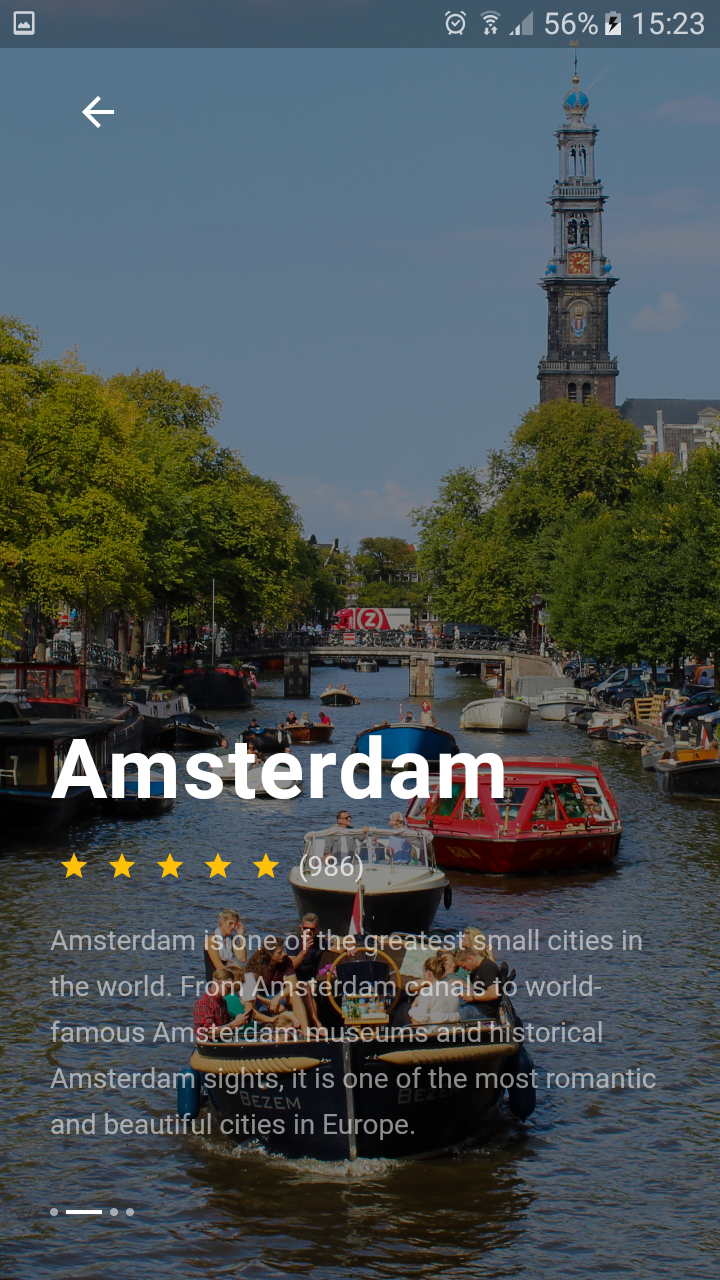Go back with the arrow icon
The width and height of the screenshot is (720, 1280).
tap(98, 112)
